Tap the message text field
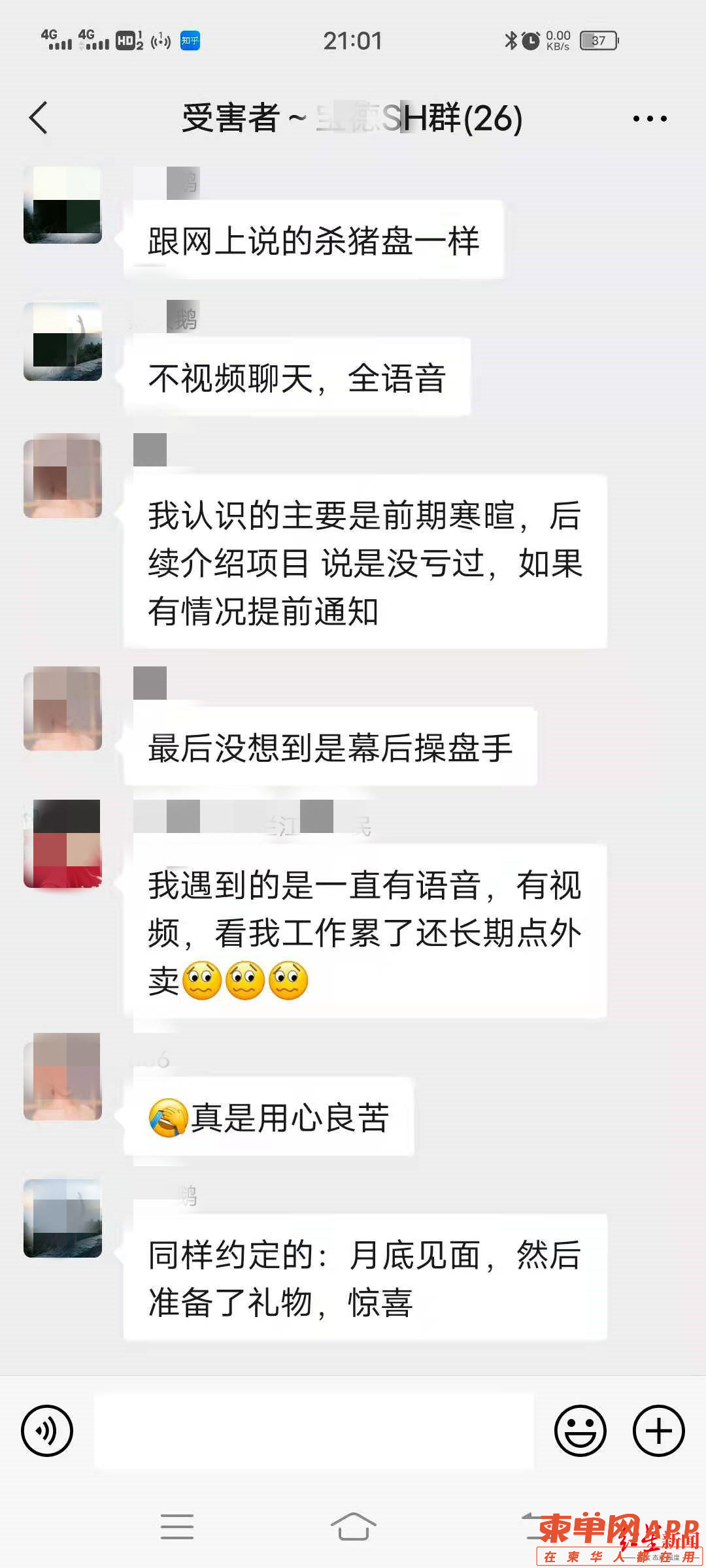Viewport: 706px width, 1568px height. 314,1430
